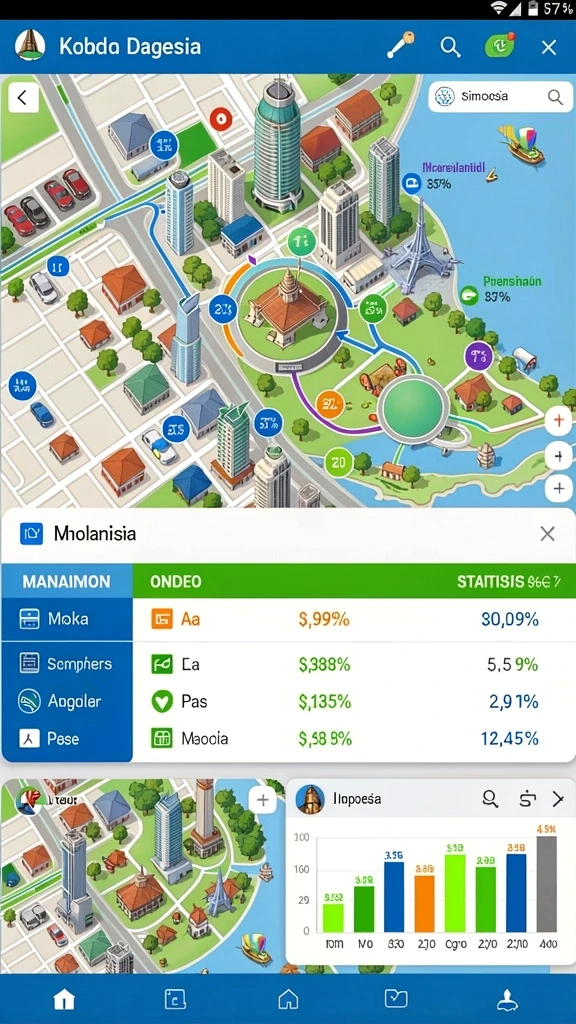Open the Aa row in the statistics table

click(353, 619)
